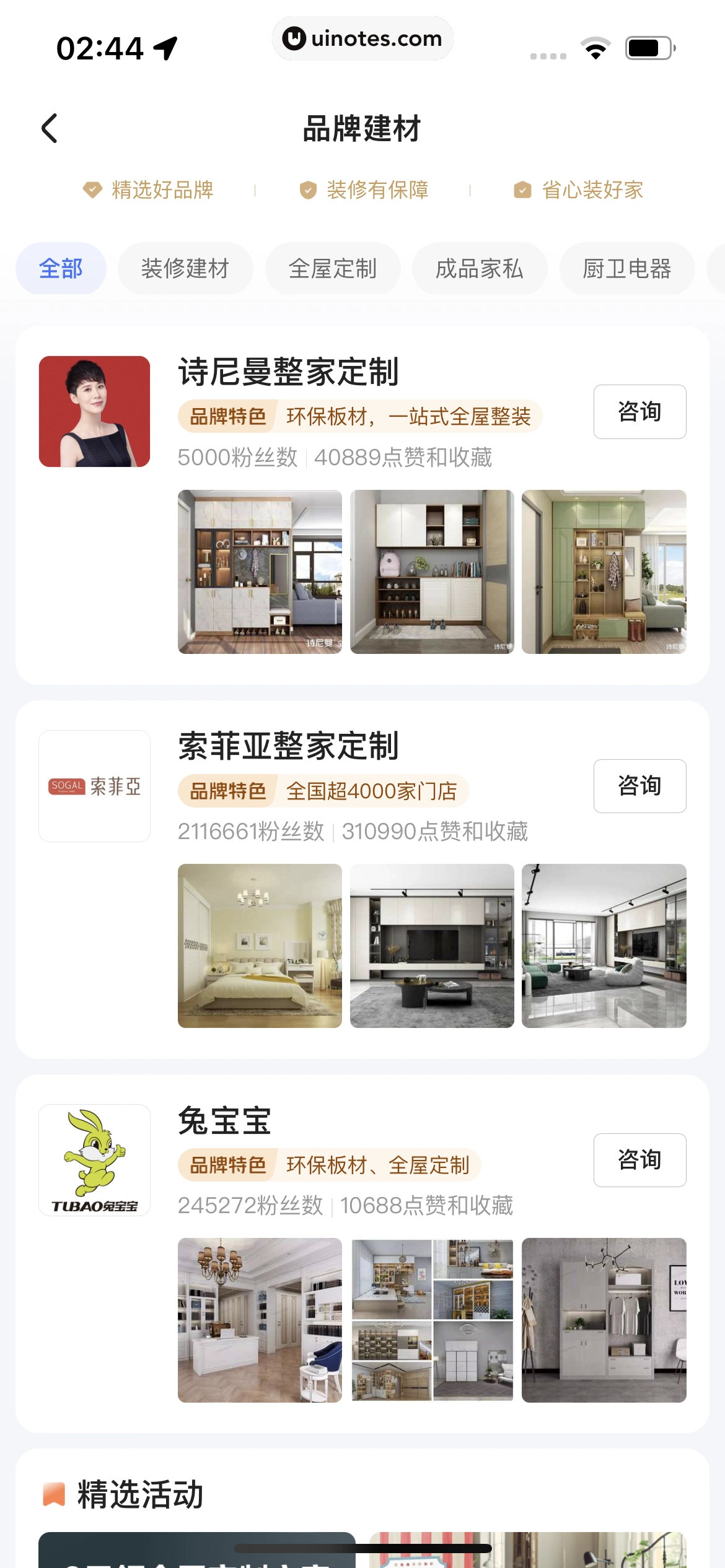Open the green wardrobe photo under 诗尼曼
This screenshot has height=1568, width=725.
point(604,570)
